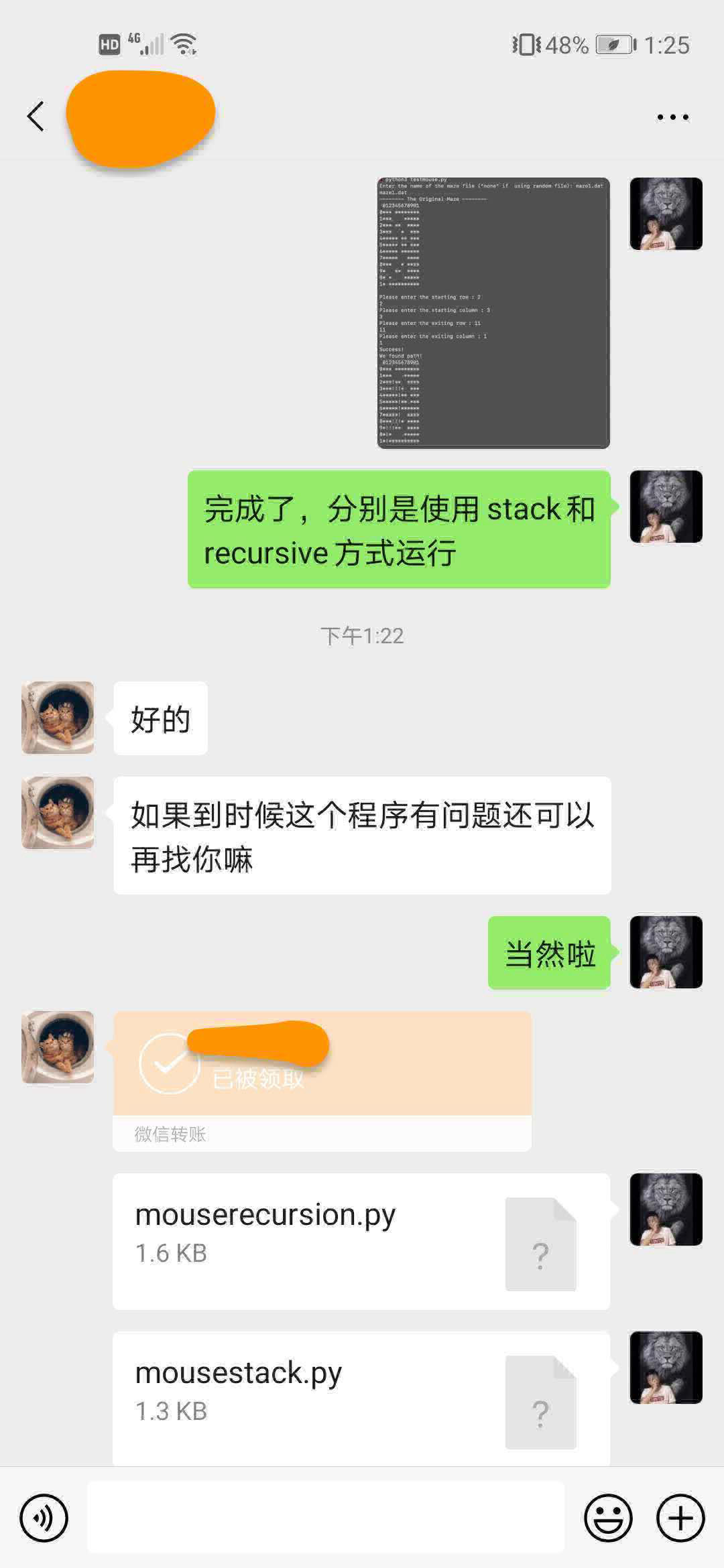Screen dimensions: 724x1568
Task: View the cat avatar contact's profile
Action: tap(58, 718)
